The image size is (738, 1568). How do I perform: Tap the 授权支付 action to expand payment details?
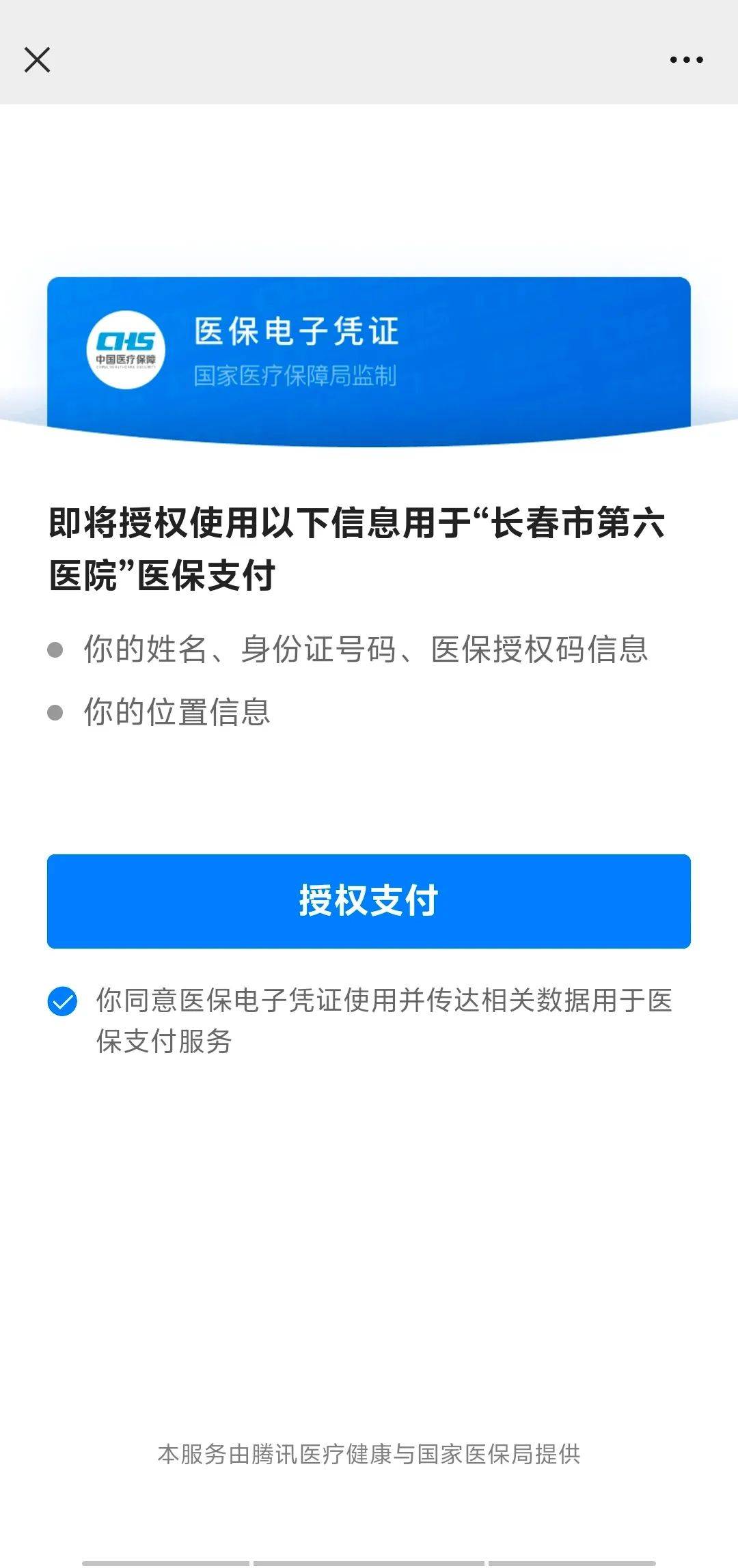369,900
